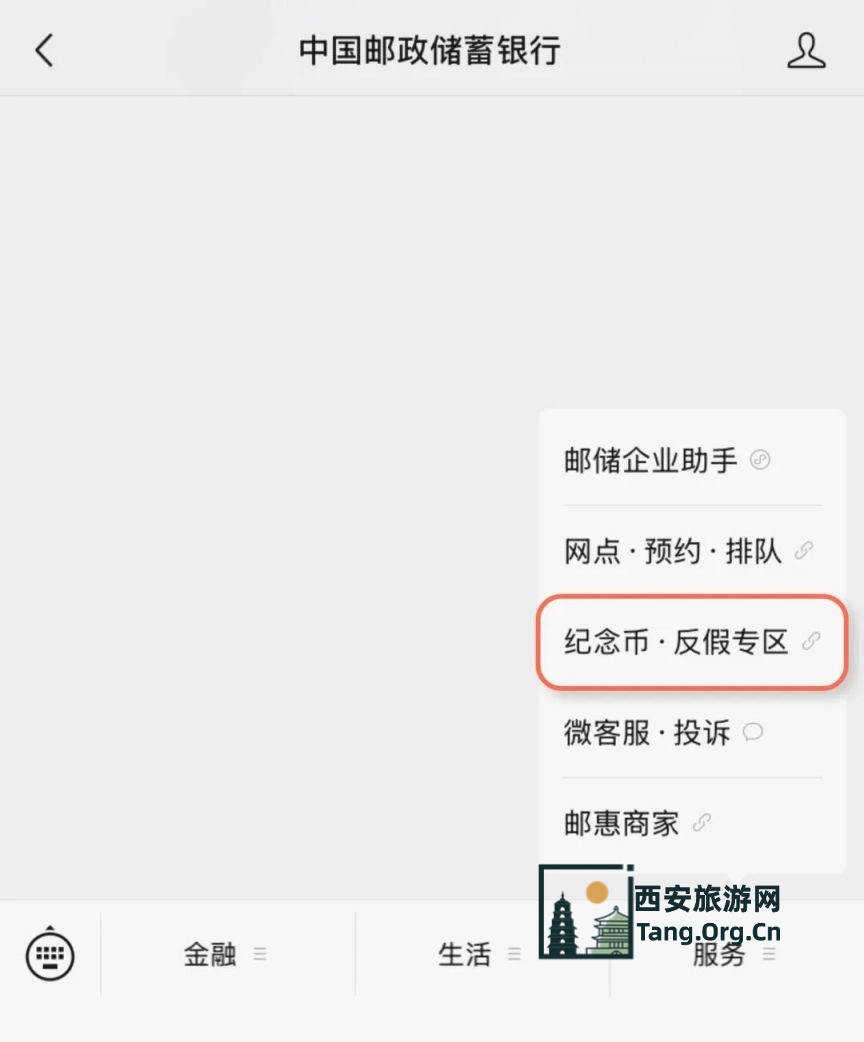Click the link icon beside 邮惠商家
This screenshot has height=1042, width=864.
pyautogui.click(x=702, y=823)
